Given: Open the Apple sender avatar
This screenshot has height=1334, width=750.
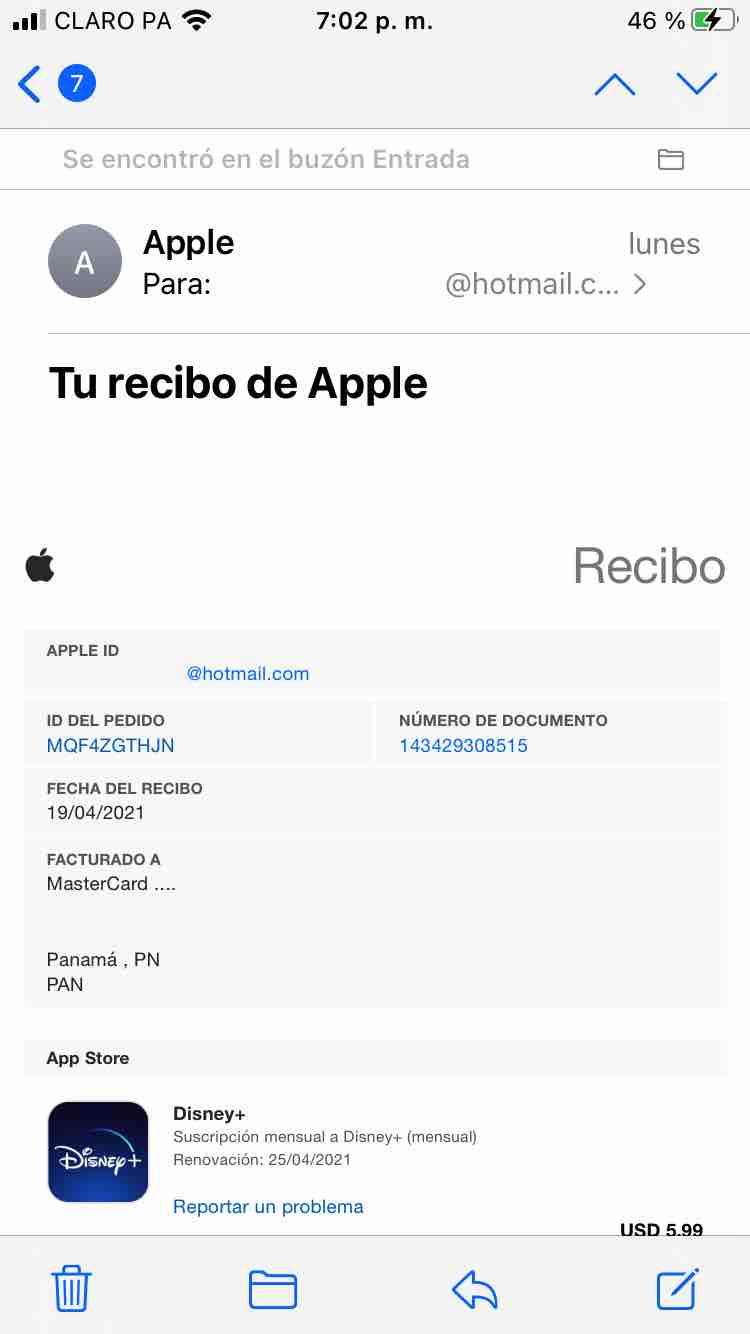Looking at the screenshot, I should pos(85,261).
